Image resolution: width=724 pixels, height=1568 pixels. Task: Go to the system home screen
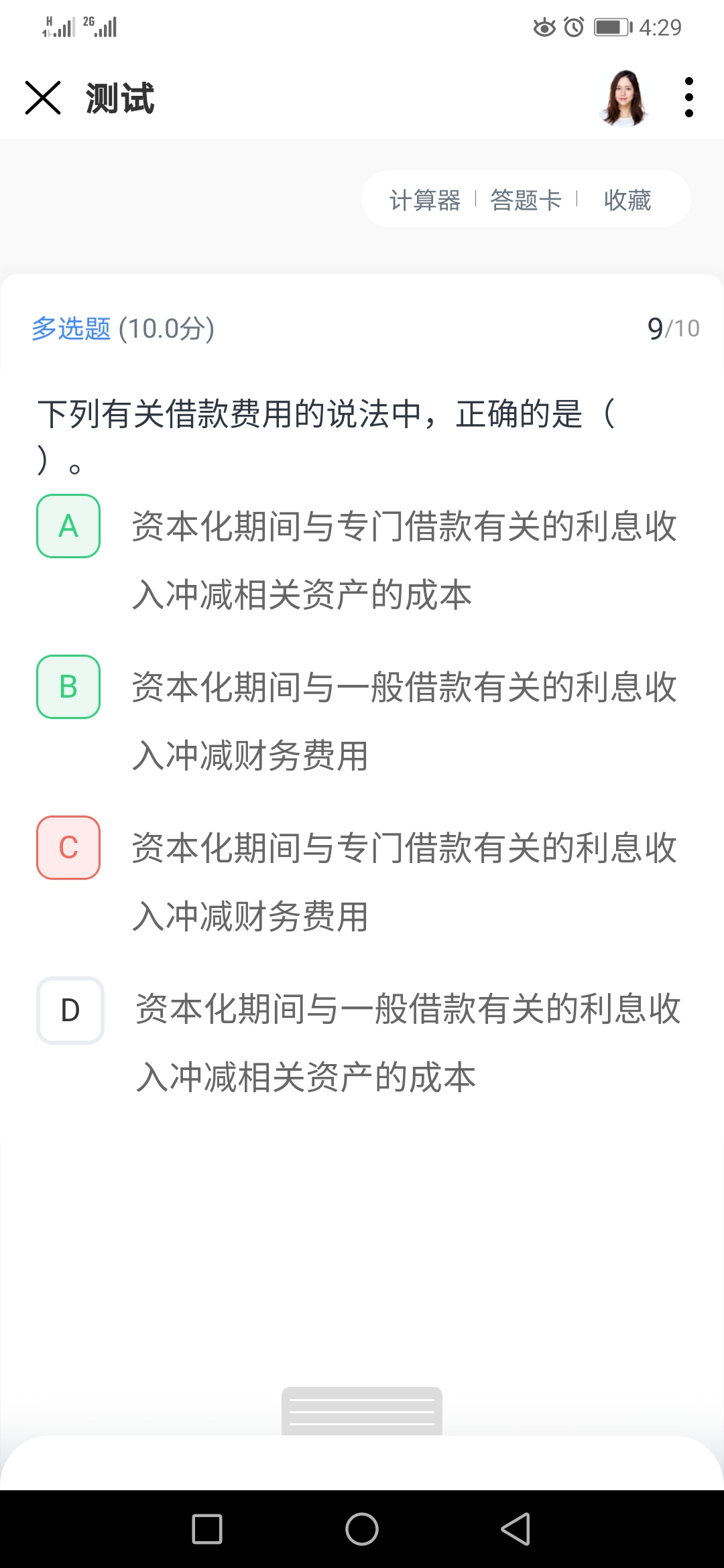362,1529
